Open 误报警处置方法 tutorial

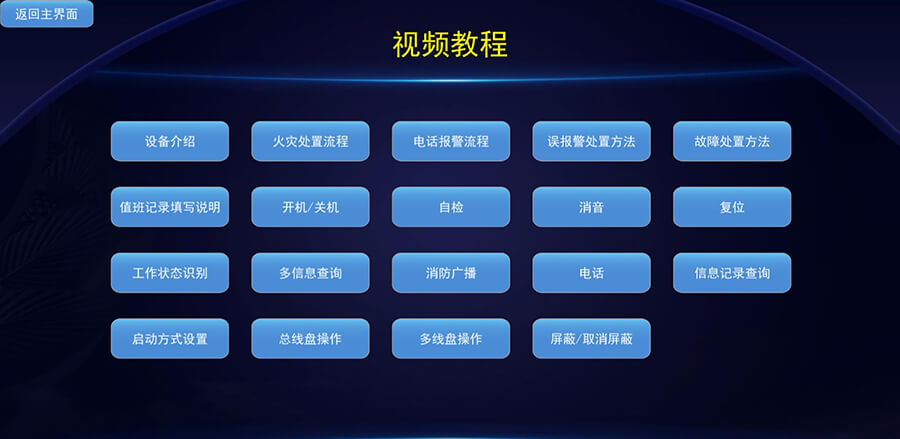point(591,141)
